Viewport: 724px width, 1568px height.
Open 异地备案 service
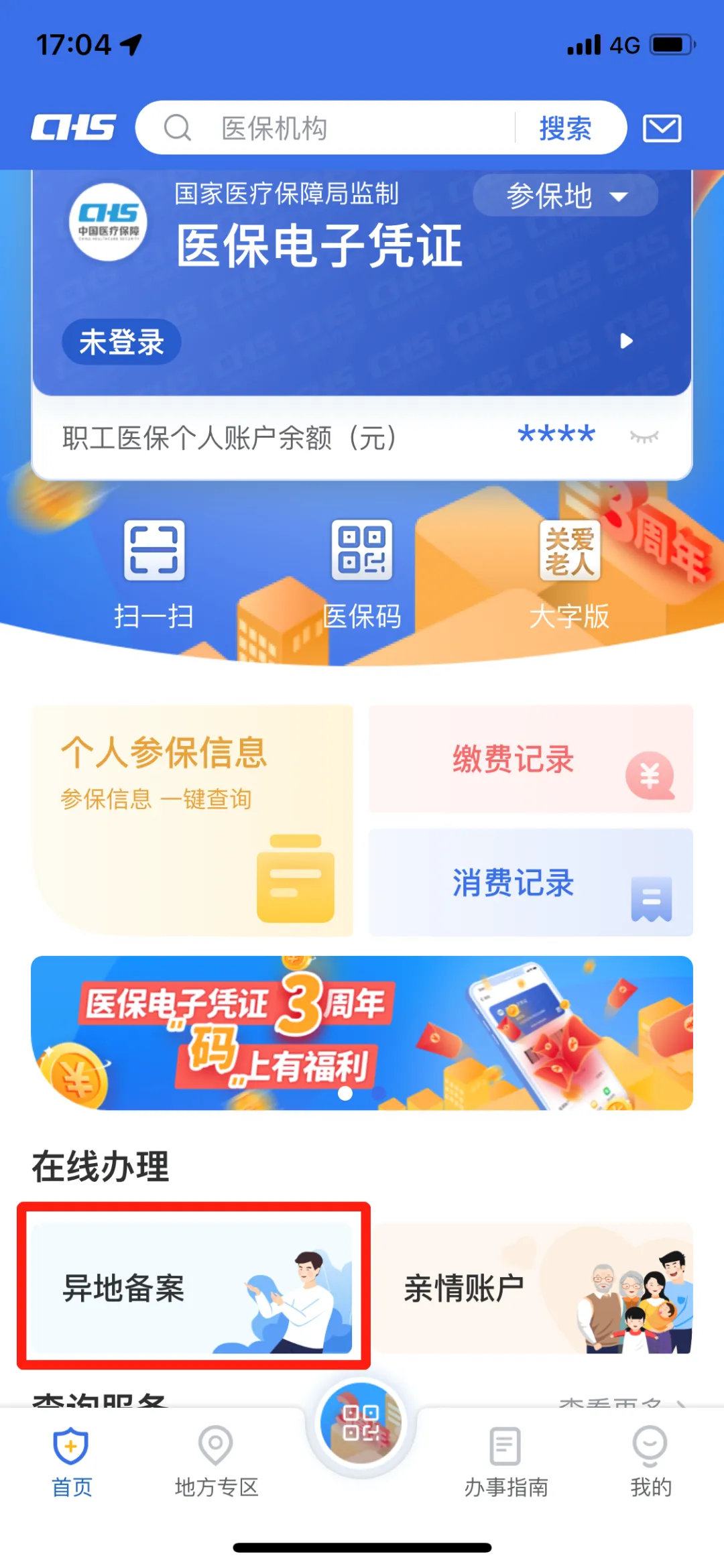(x=192, y=1287)
